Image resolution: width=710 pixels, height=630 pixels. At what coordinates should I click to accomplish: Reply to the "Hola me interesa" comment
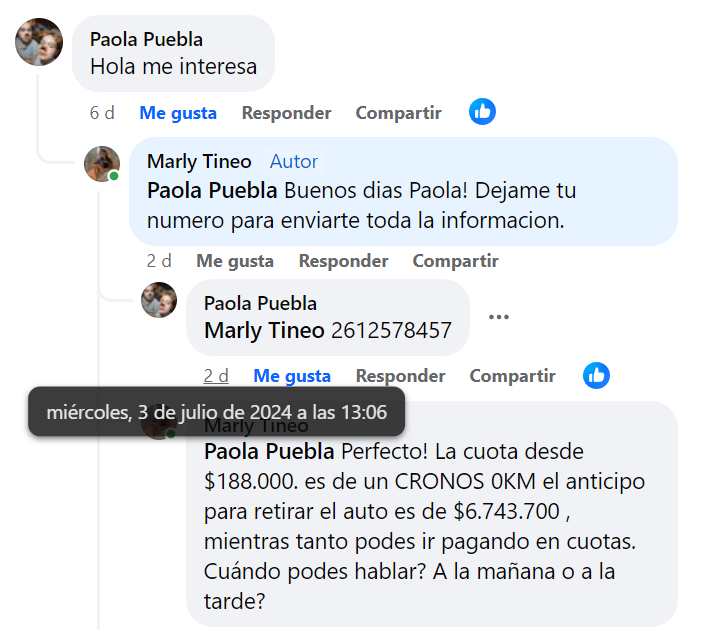286,113
